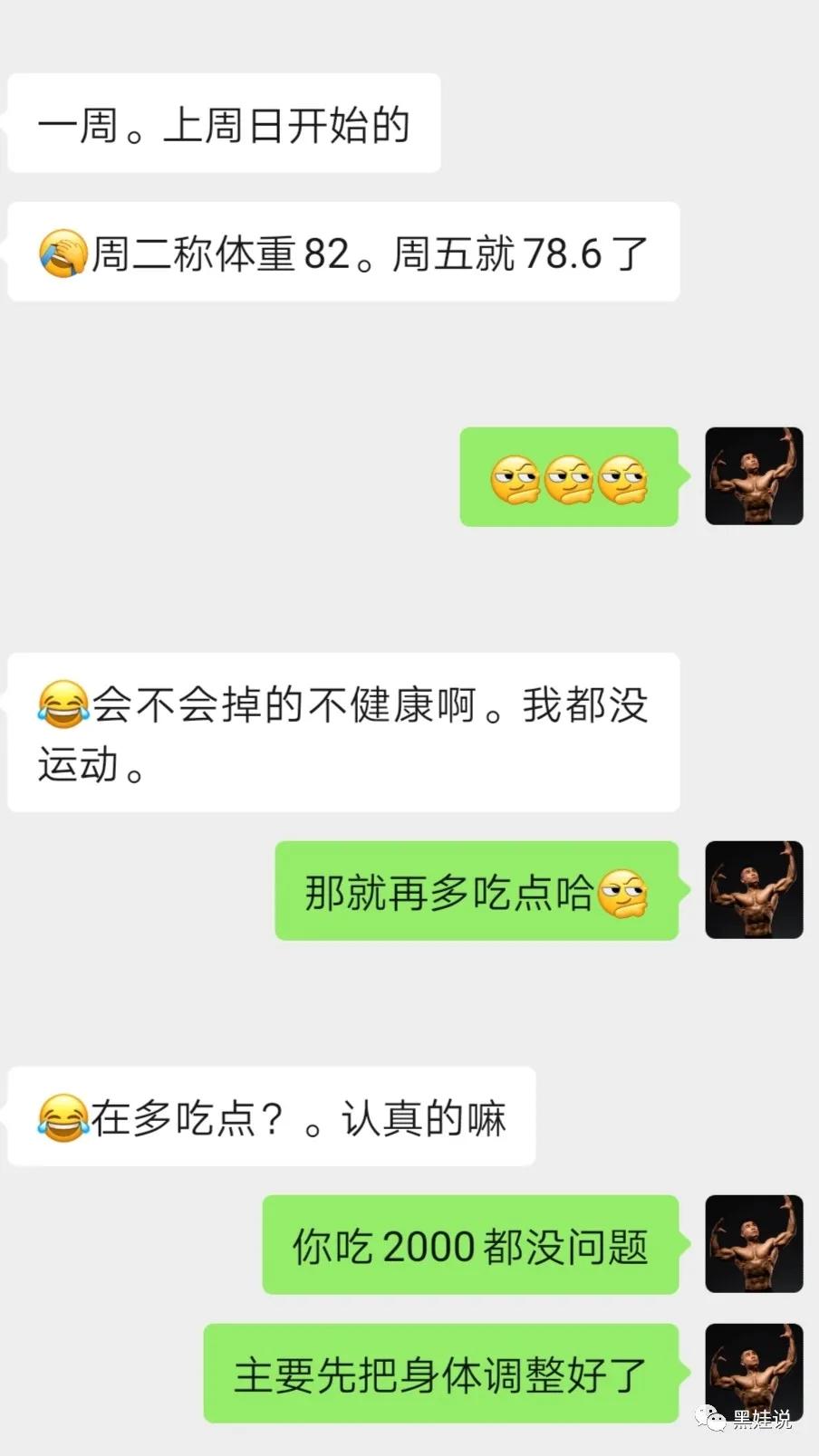Screen dimensions: 819x1456
Task: Click the avatar beside 主要先把身体调整好了
Action: point(754,1370)
